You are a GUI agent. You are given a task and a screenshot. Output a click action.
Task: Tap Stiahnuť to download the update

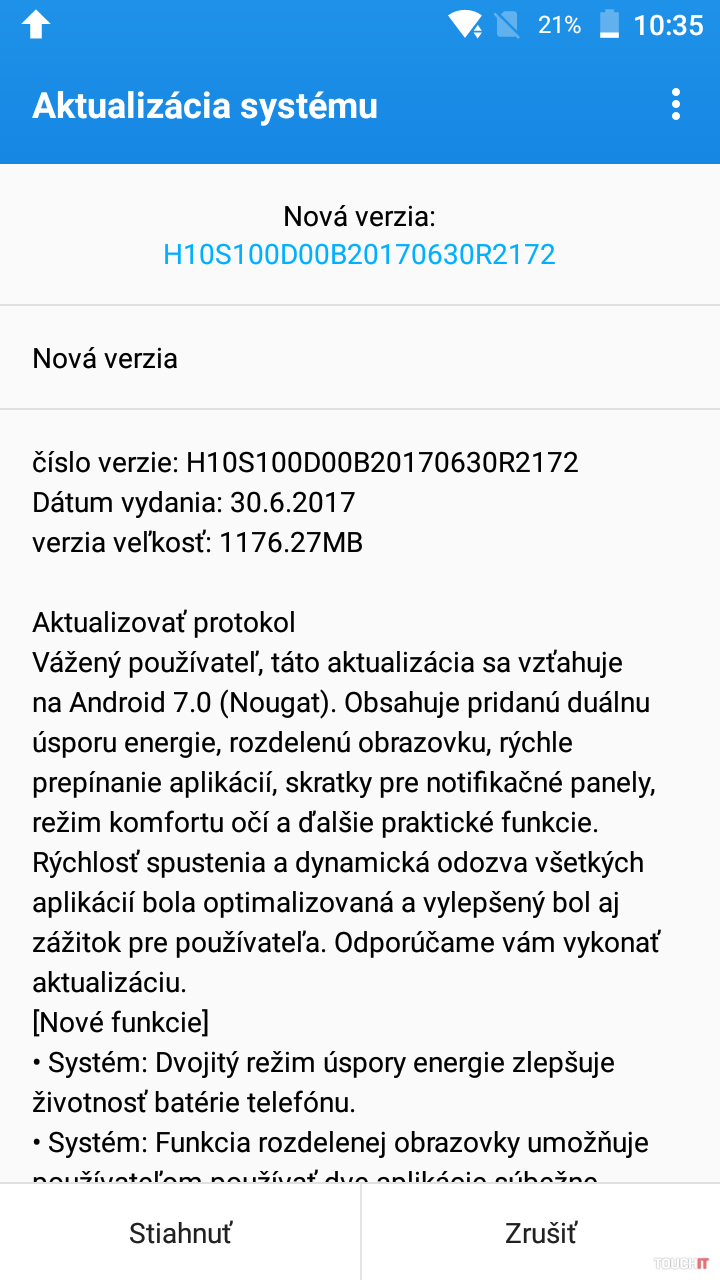click(180, 1233)
